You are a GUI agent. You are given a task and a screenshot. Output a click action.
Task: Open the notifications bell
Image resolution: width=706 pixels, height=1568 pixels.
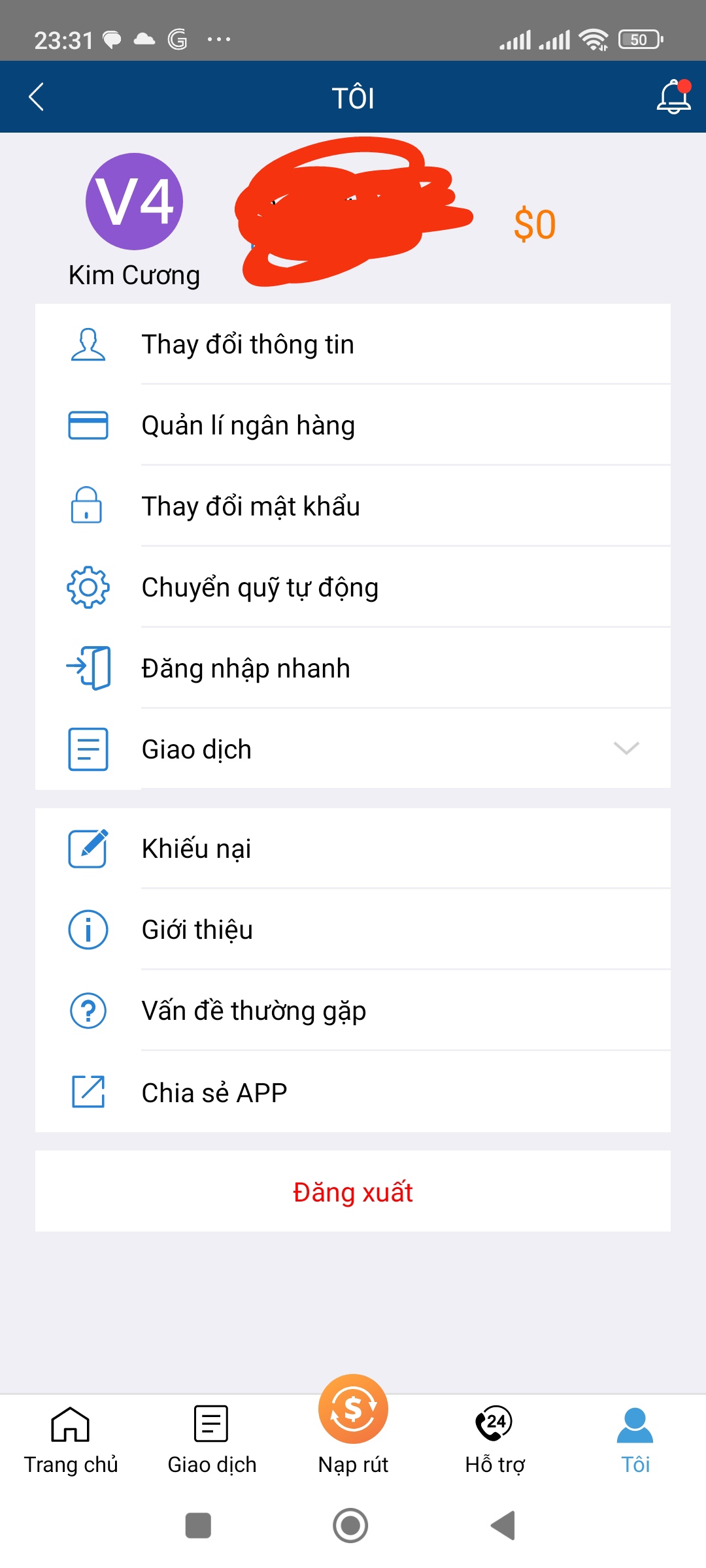tap(673, 97)
